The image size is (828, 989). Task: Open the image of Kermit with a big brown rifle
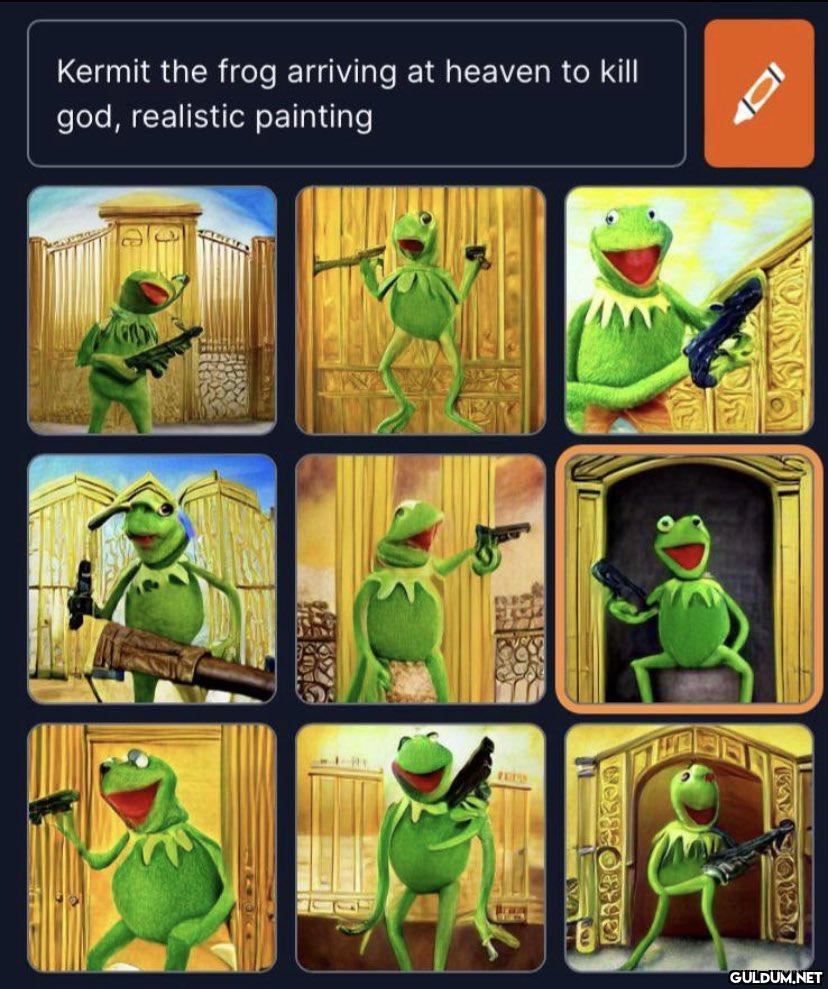coord(152,579)
